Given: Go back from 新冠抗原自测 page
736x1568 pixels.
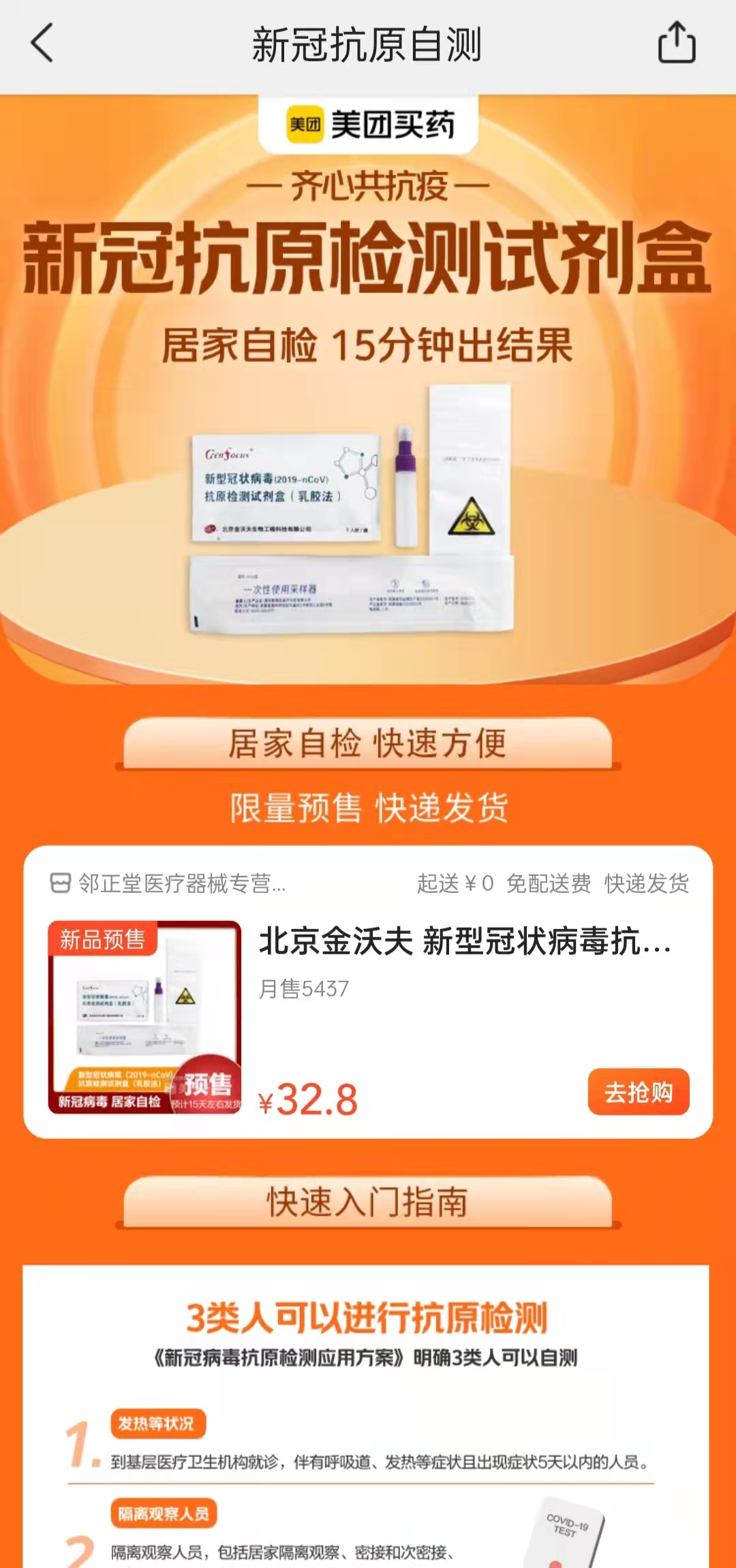Looking at the screenshot, I should point(42,43).
